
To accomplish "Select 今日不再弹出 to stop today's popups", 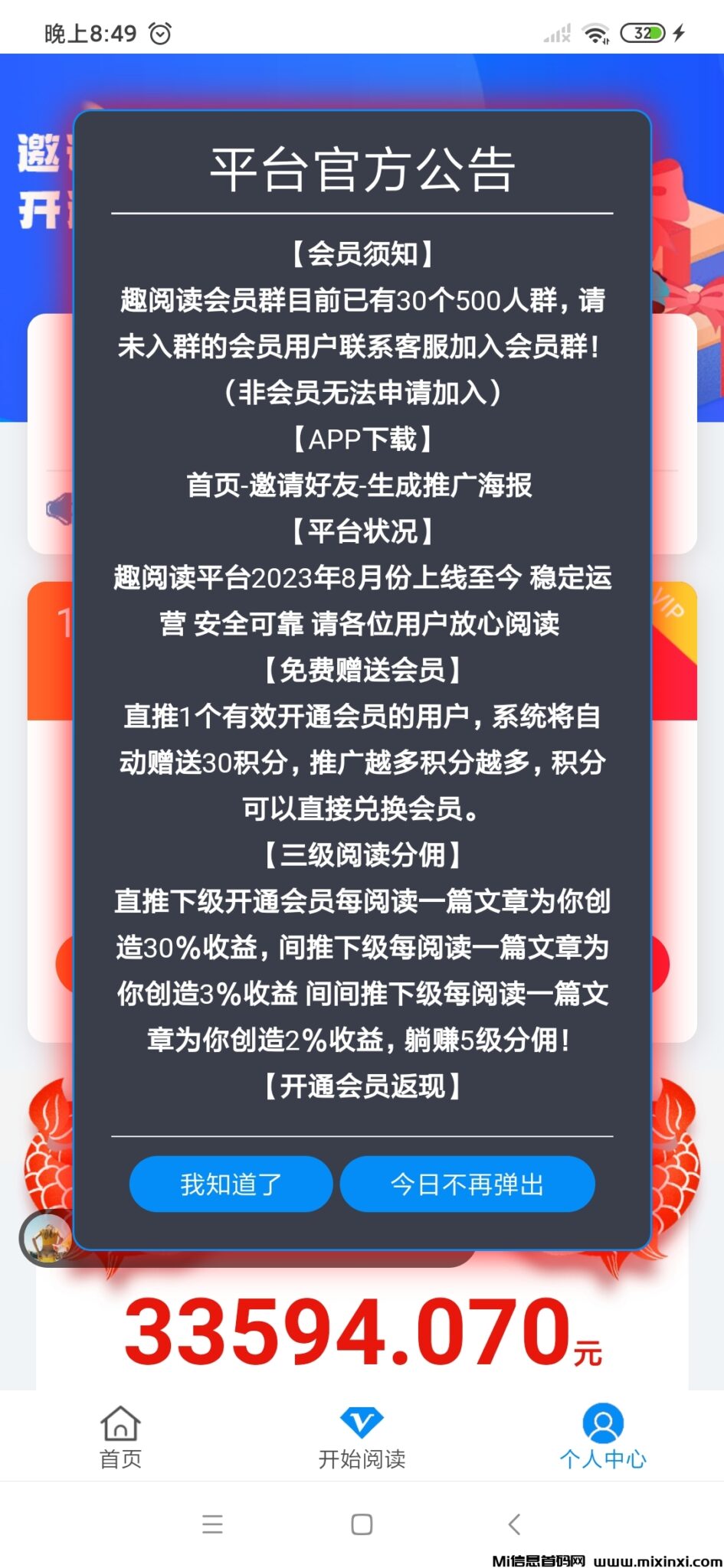I will (x=467, y=1184).
